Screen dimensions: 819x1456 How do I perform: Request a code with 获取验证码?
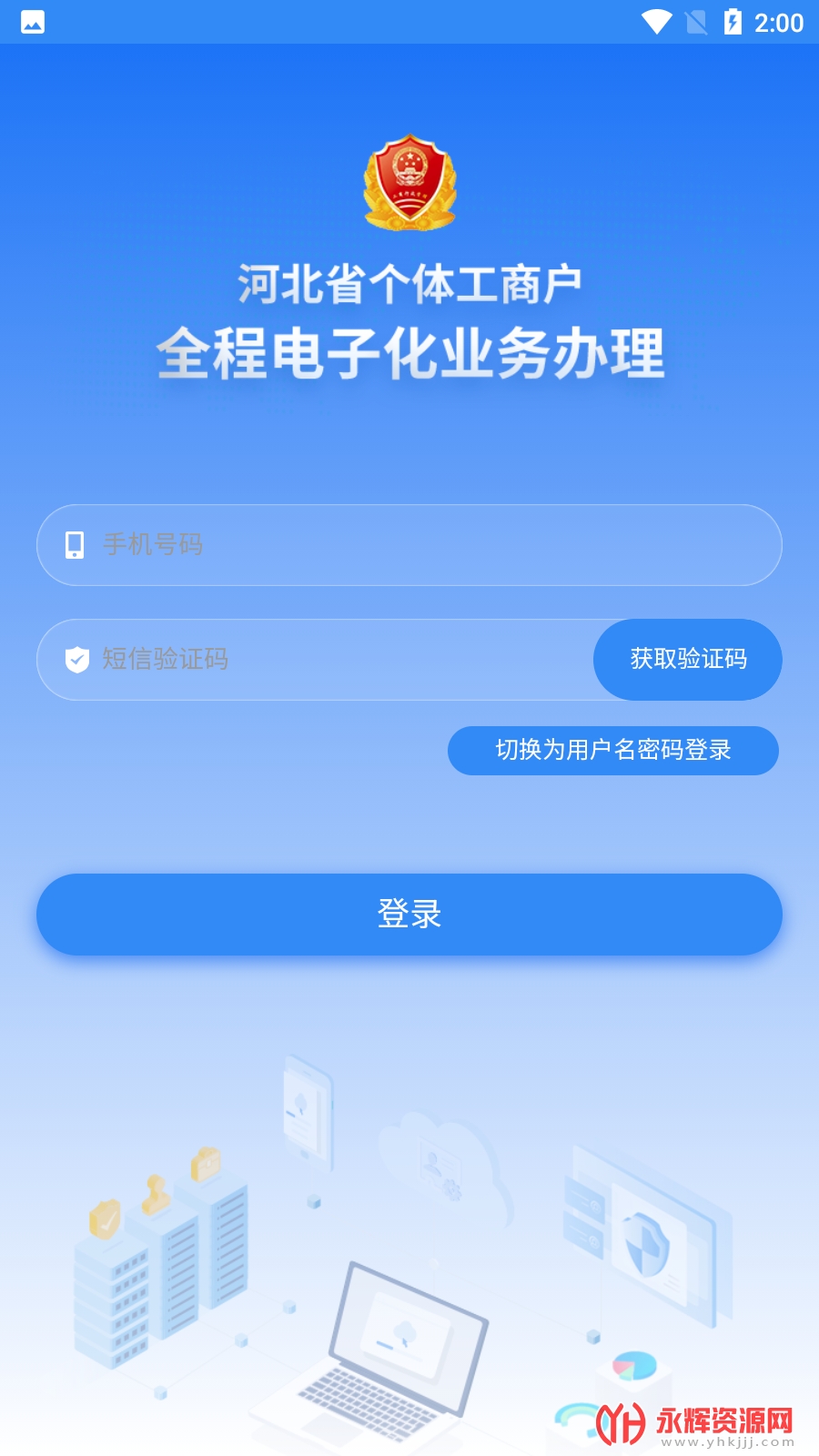click(x=688, y=660)
